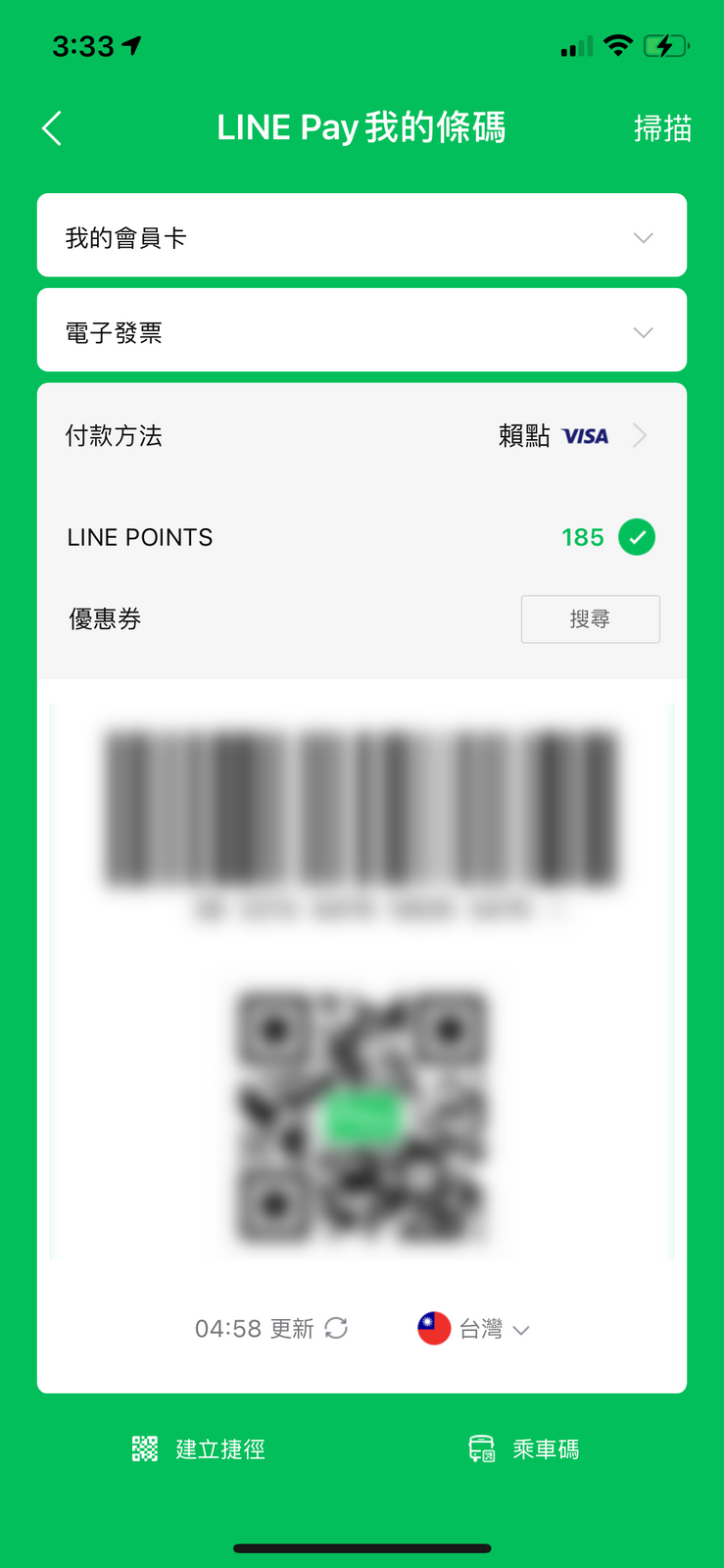Open 付款方法 to change payment method
Viewport: 724px width, 1568px height.
click(x=571, y=436)
